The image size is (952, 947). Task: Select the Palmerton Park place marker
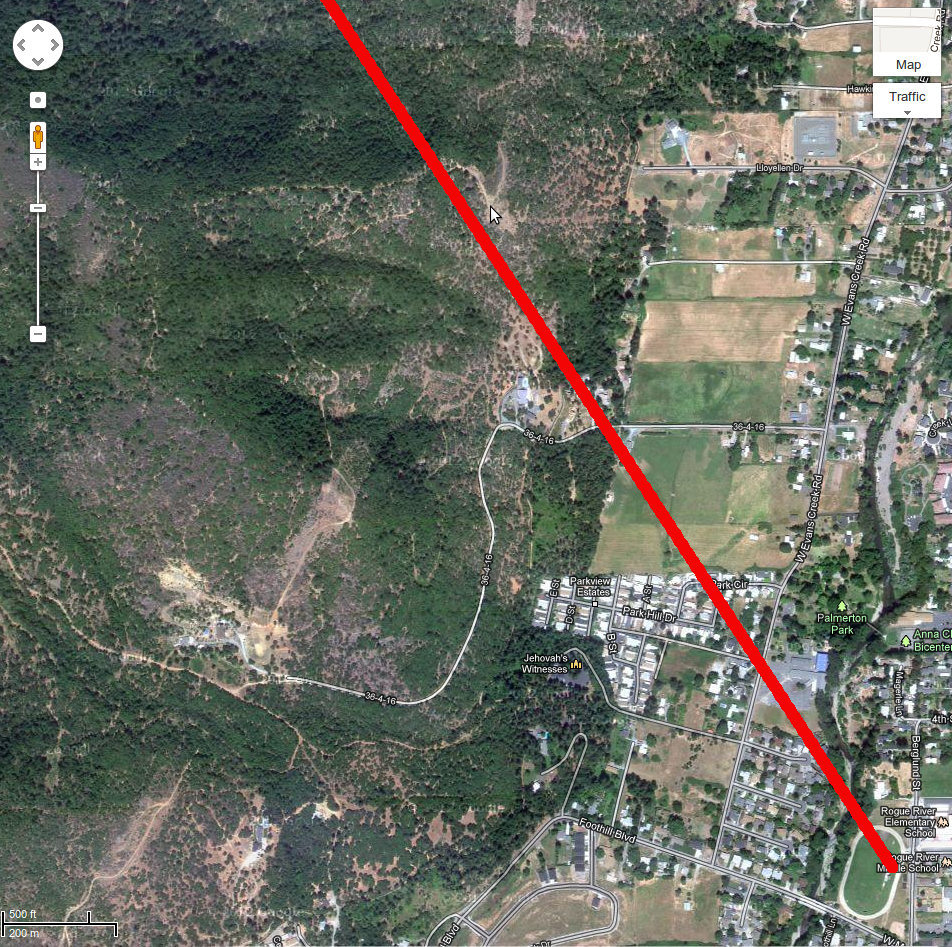point(842,607)
